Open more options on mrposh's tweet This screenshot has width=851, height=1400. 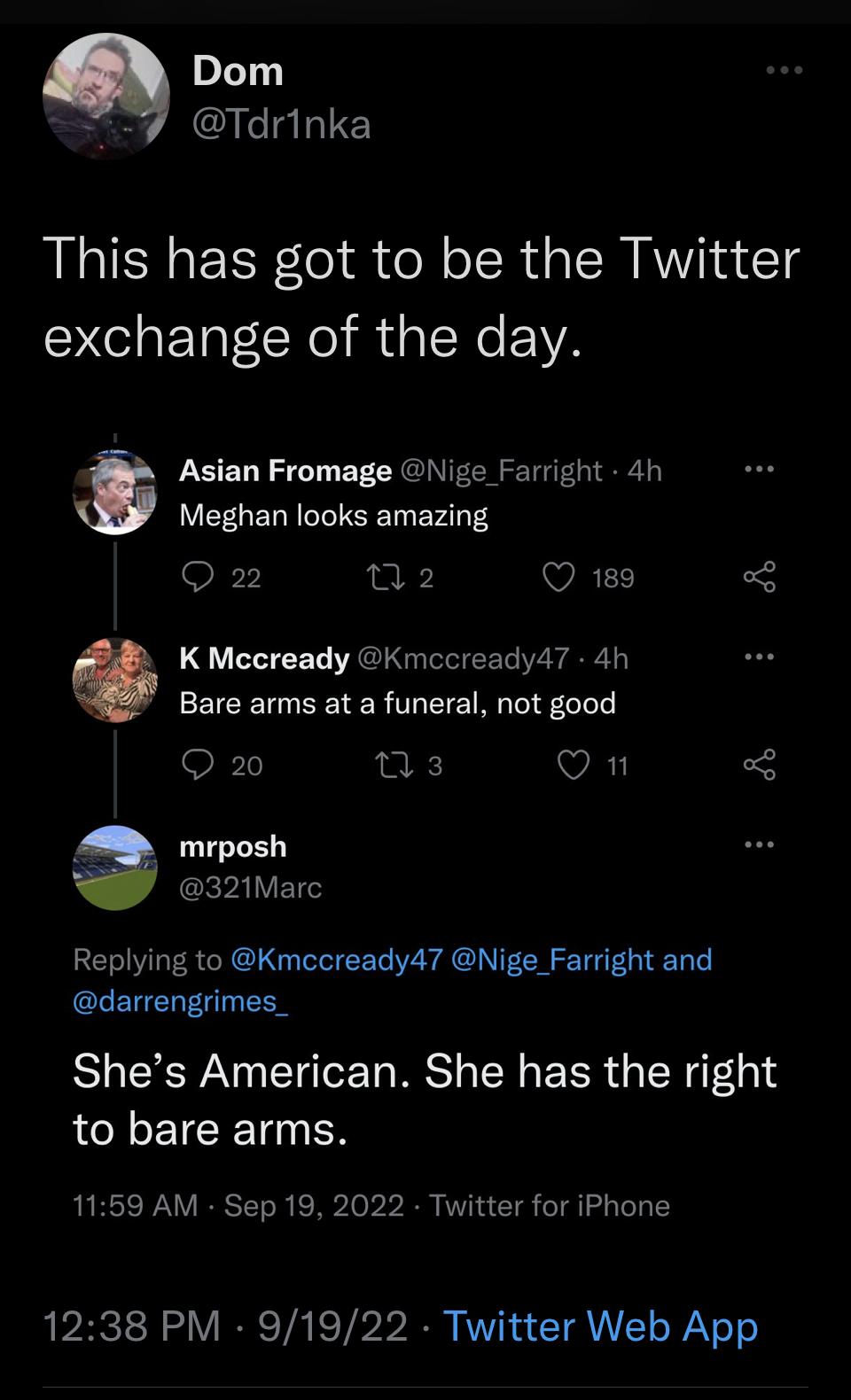[x=758, y=845]
